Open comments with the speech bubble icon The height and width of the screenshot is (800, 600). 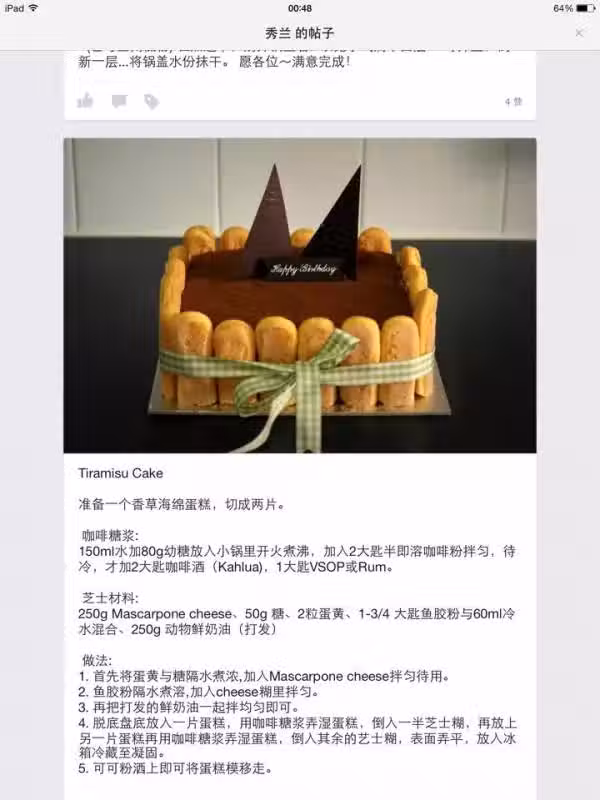point(118,101)
